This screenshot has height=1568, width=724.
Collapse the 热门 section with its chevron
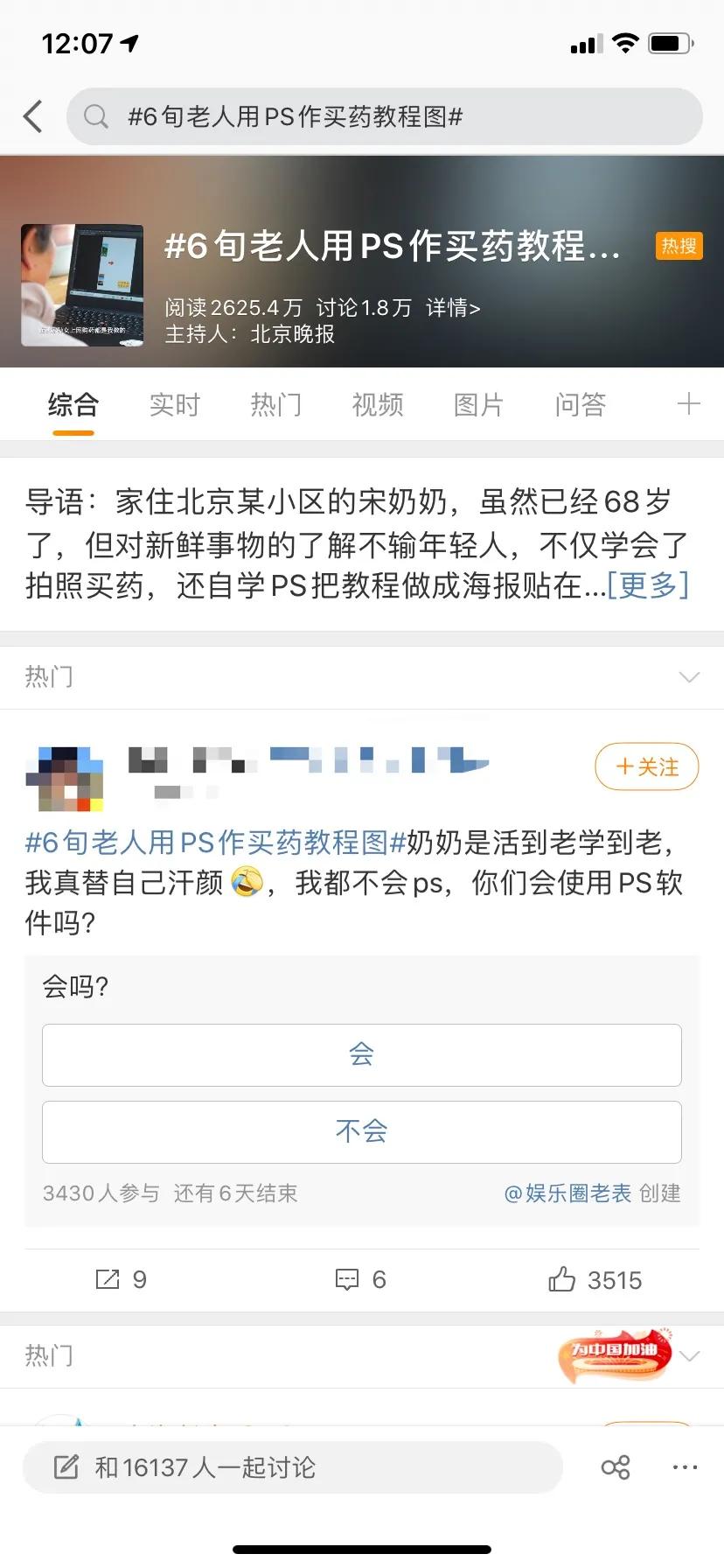pyautogui.click(x=690, y=676)
